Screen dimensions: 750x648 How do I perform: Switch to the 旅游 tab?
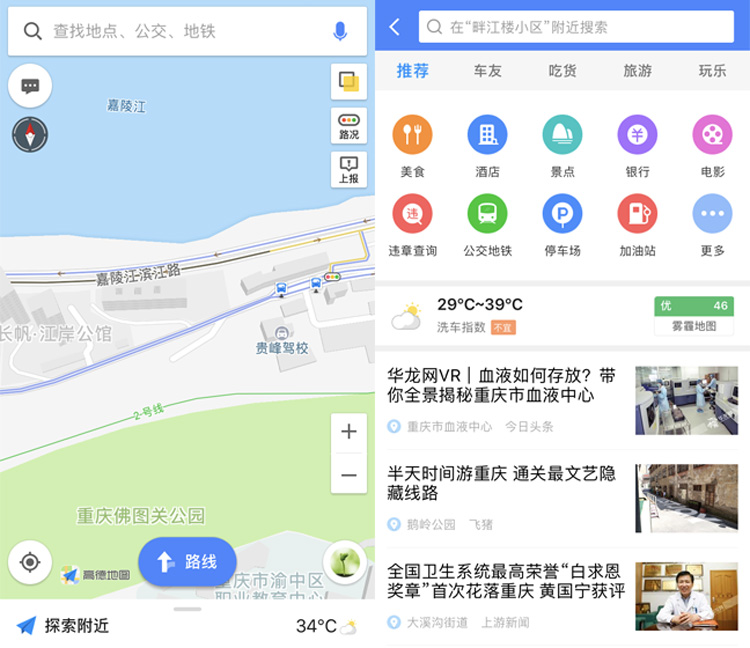coord(637,71)
